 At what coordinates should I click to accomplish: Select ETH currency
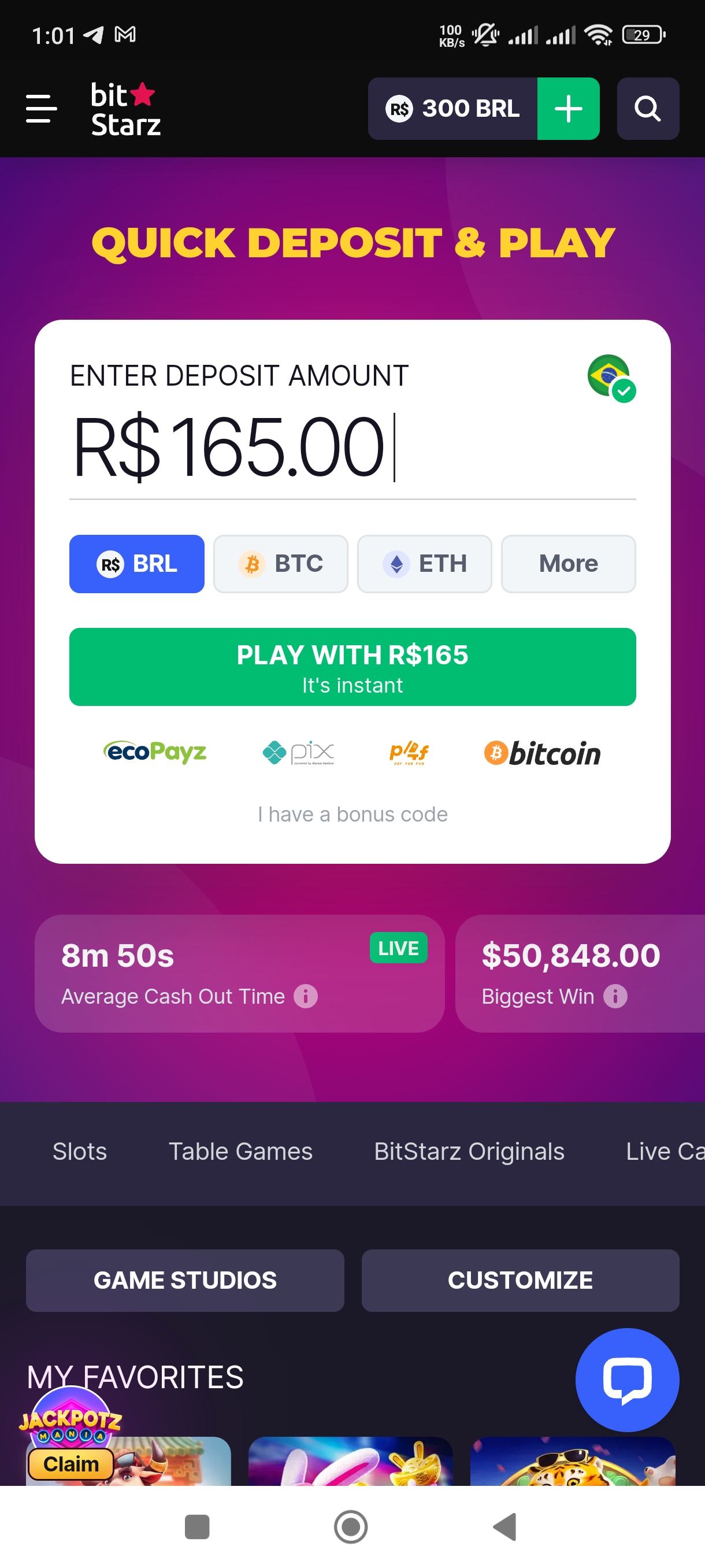click(424, 564)
